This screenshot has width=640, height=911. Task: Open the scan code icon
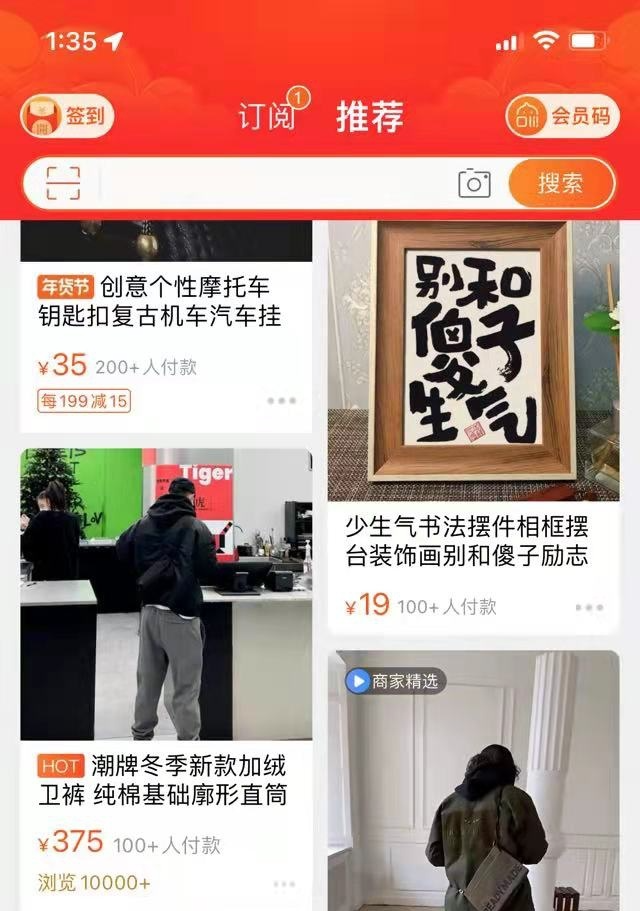(63, 183)
